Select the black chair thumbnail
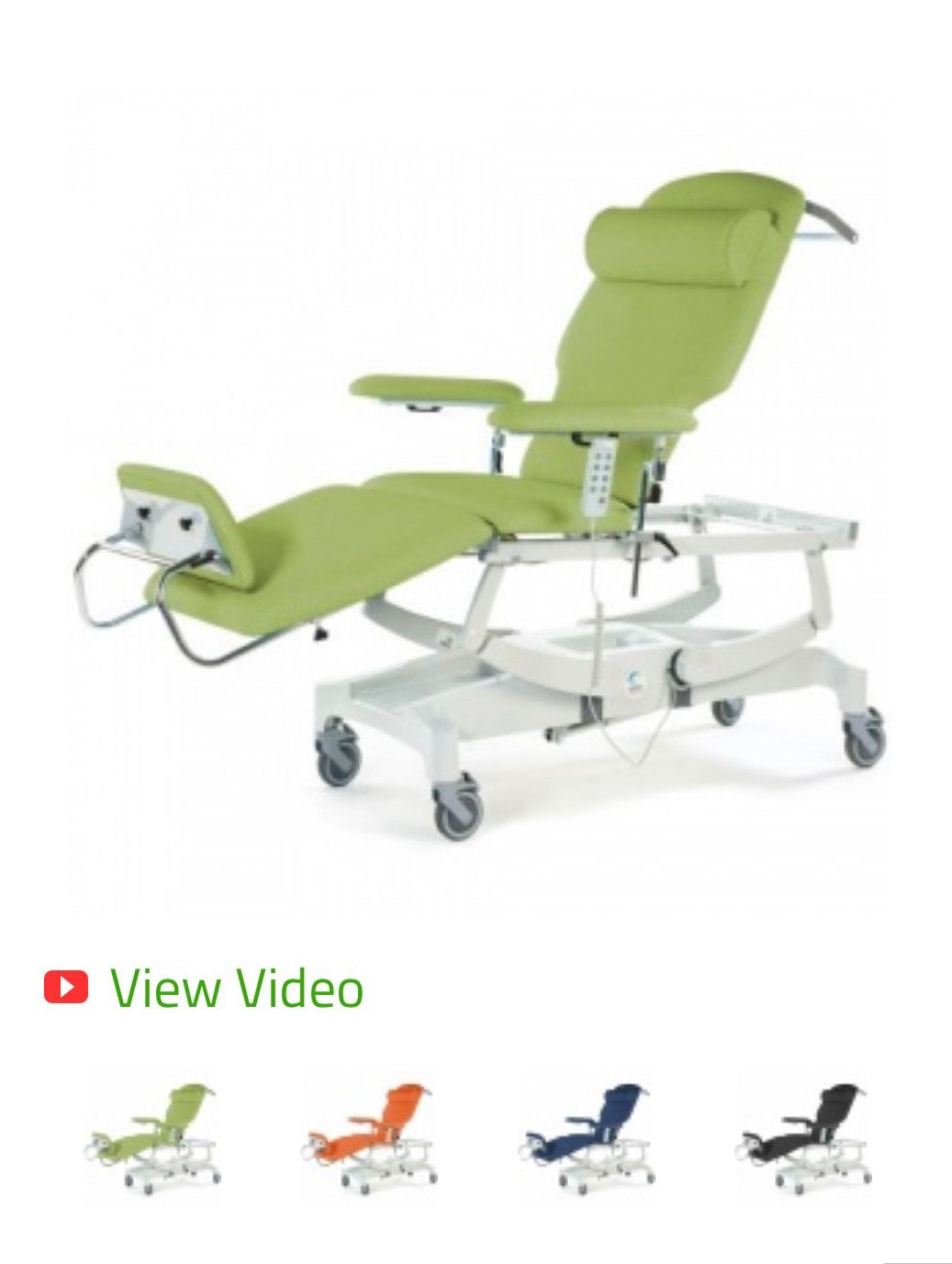 pyautogui.click(x=803, y=1138)
